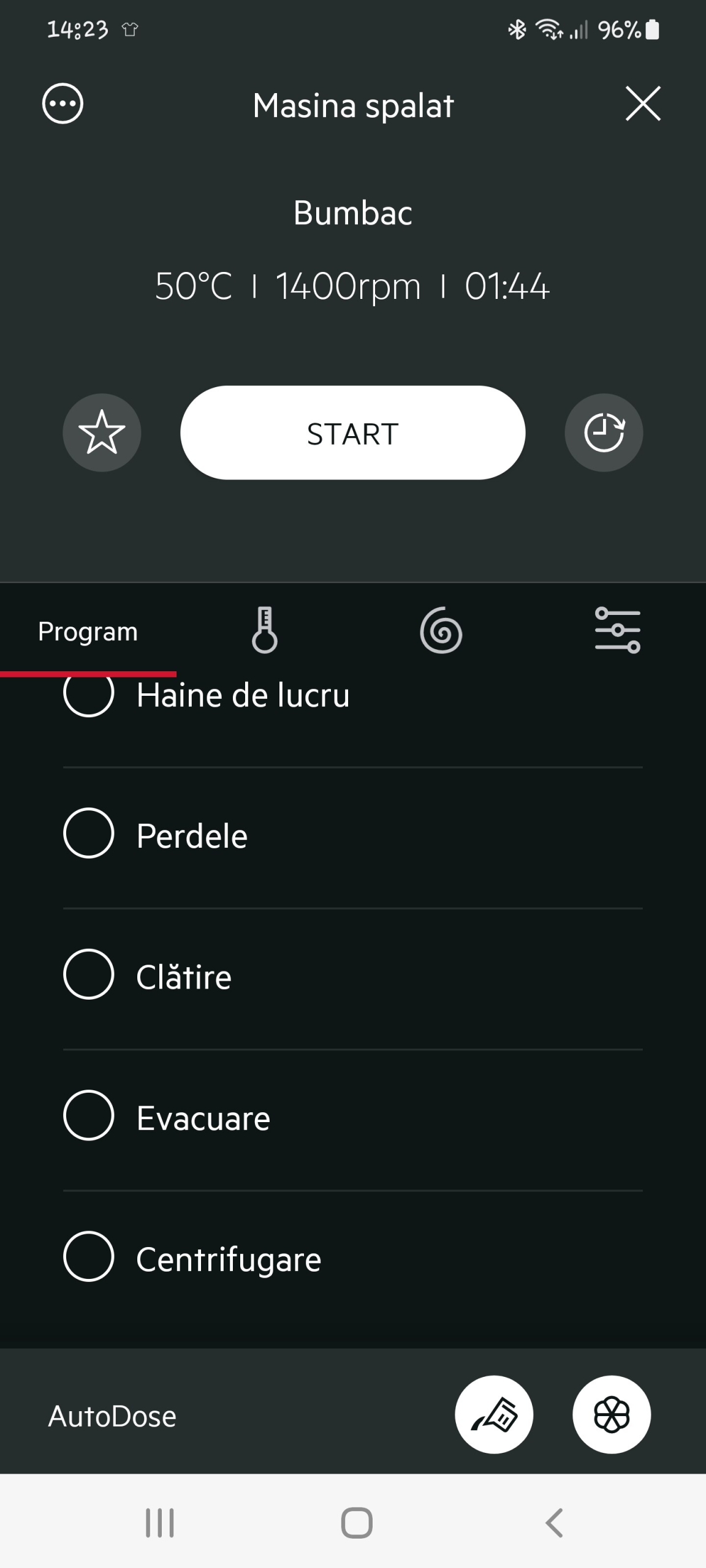This screenshot has height=1568, width=706.
Task: Save program as favorite with the star
Action: (102, 432)
